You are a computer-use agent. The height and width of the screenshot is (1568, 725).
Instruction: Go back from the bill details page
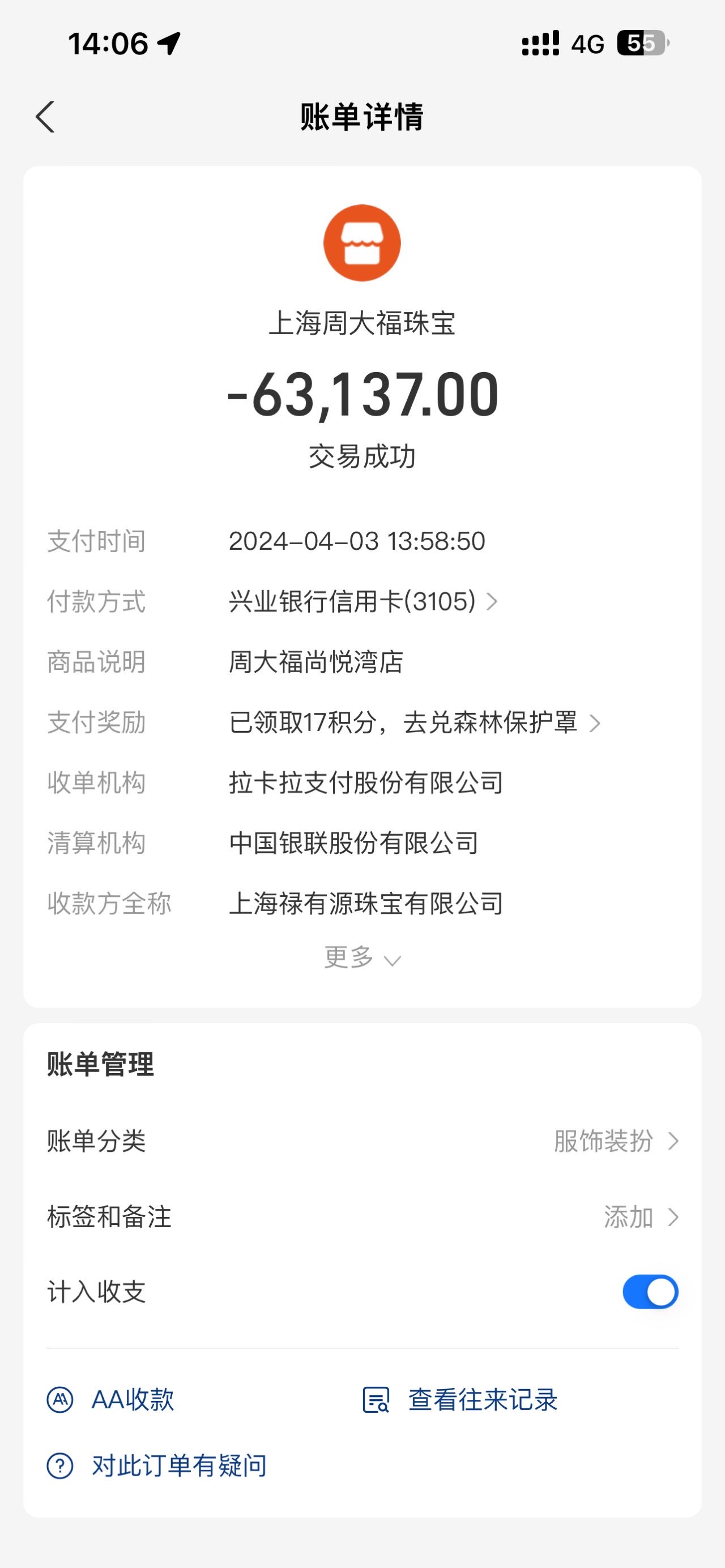[x=46, y=116]
